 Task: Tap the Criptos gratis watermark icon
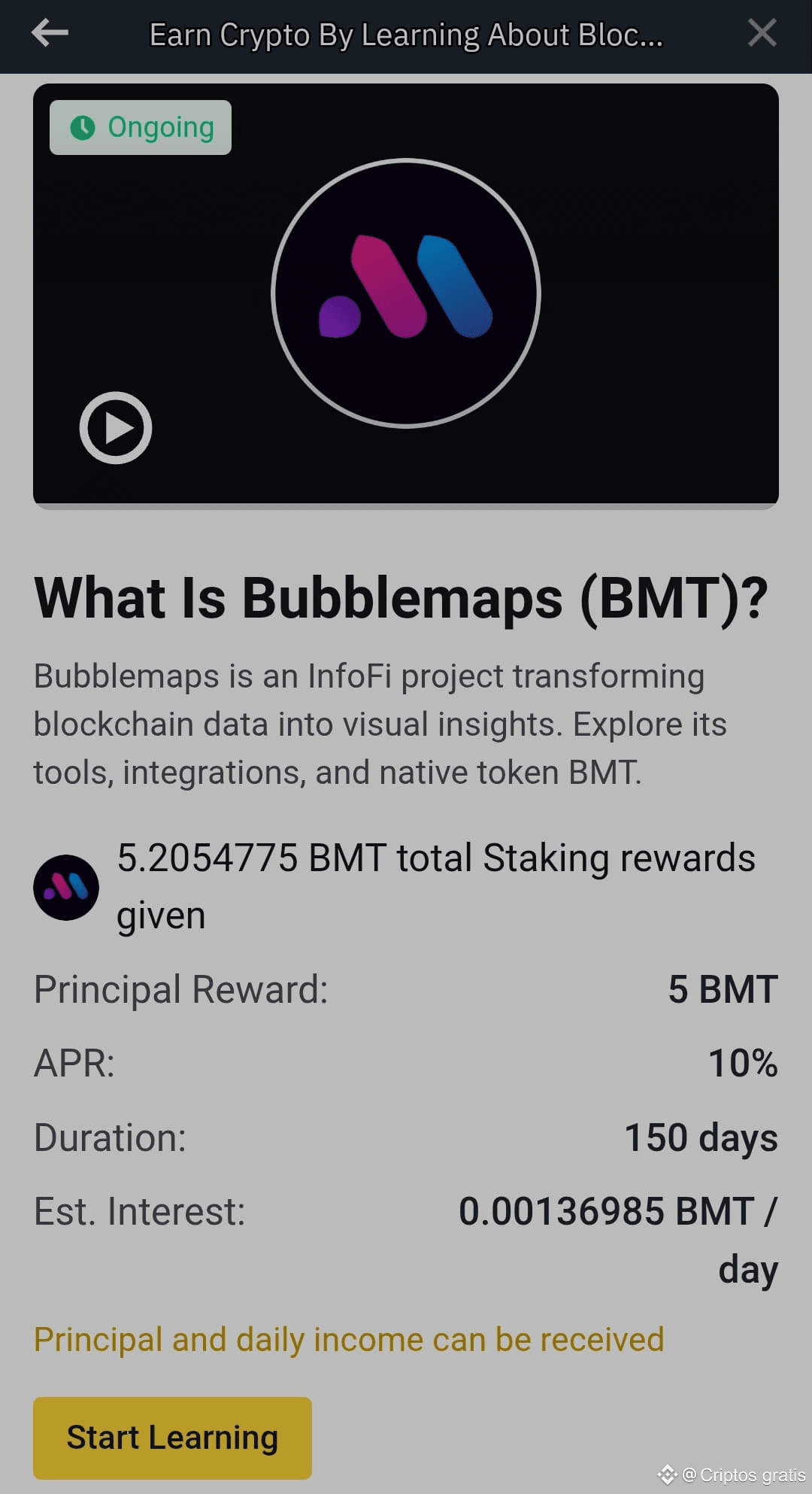(668, 1476)
